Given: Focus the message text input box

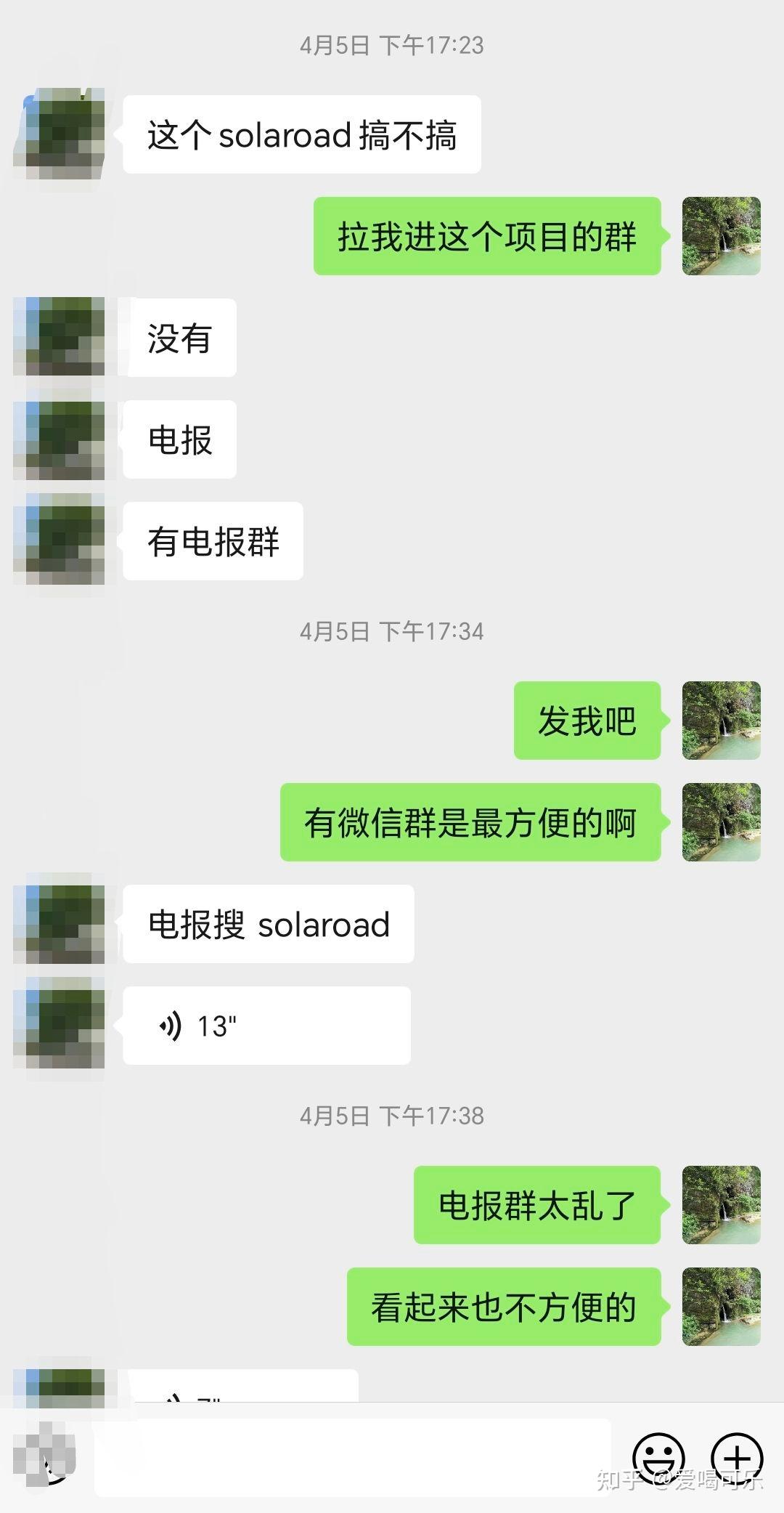Looking at the screenshot, I should click(352, 1458).
